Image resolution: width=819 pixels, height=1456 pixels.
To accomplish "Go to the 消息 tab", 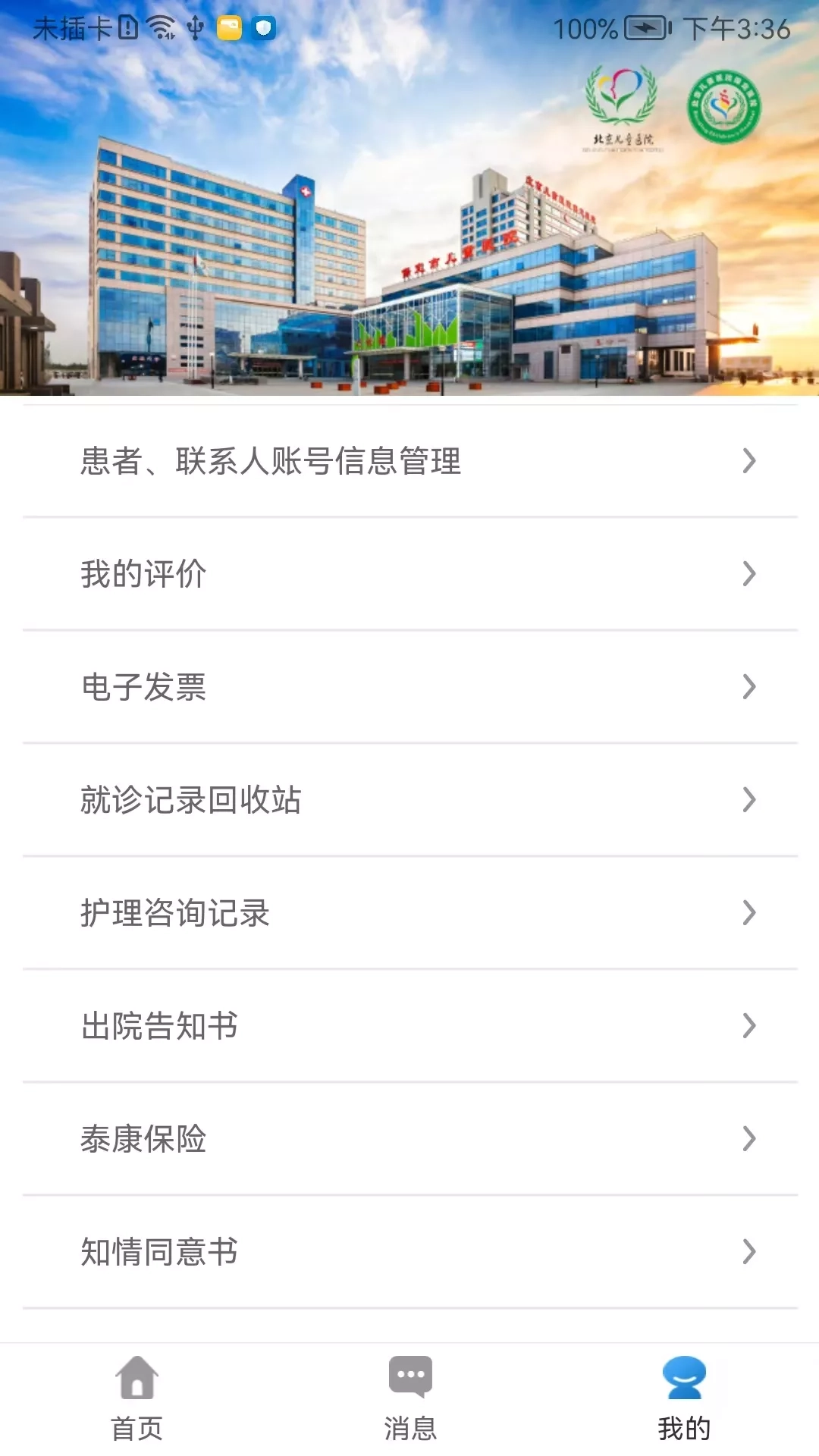I will pos(410,1399).
